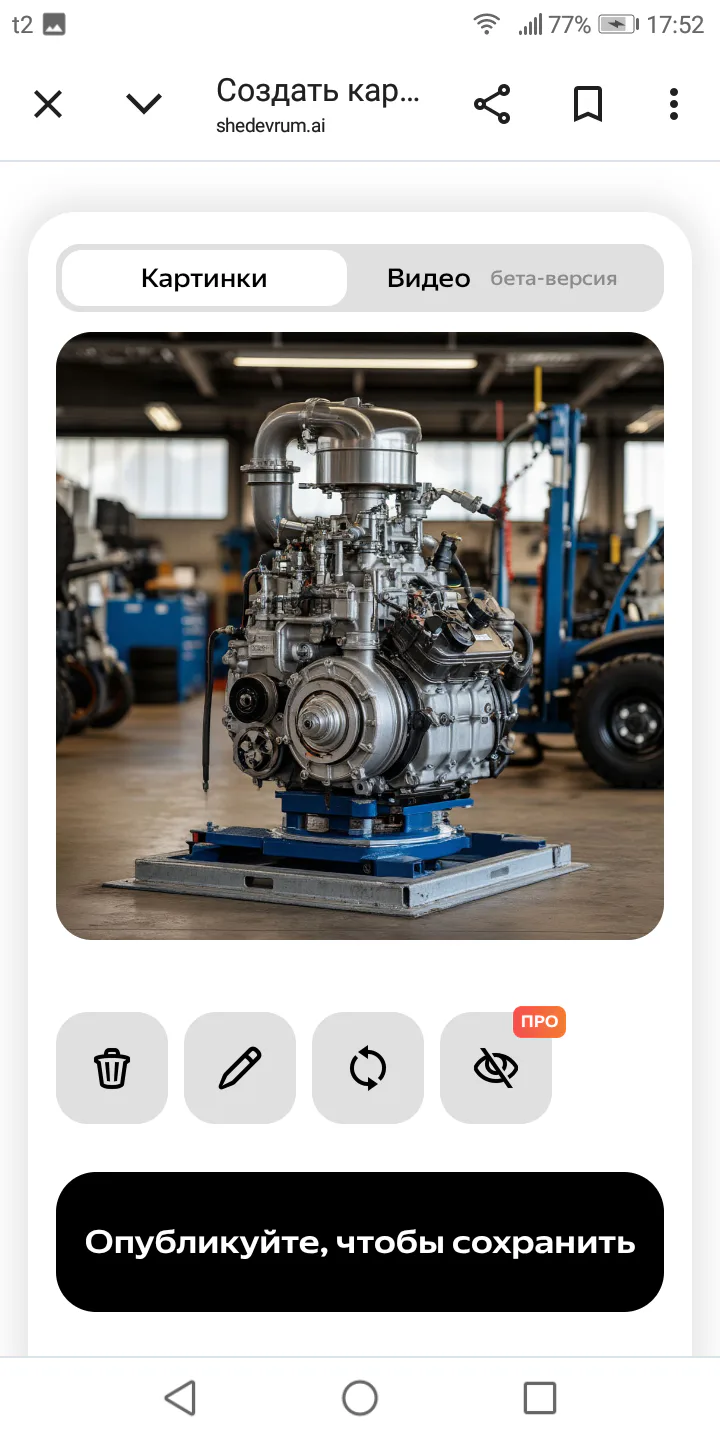Regenerate the image with the refresh icon
720x1440 pixels.
click(x=368, y=1068)
